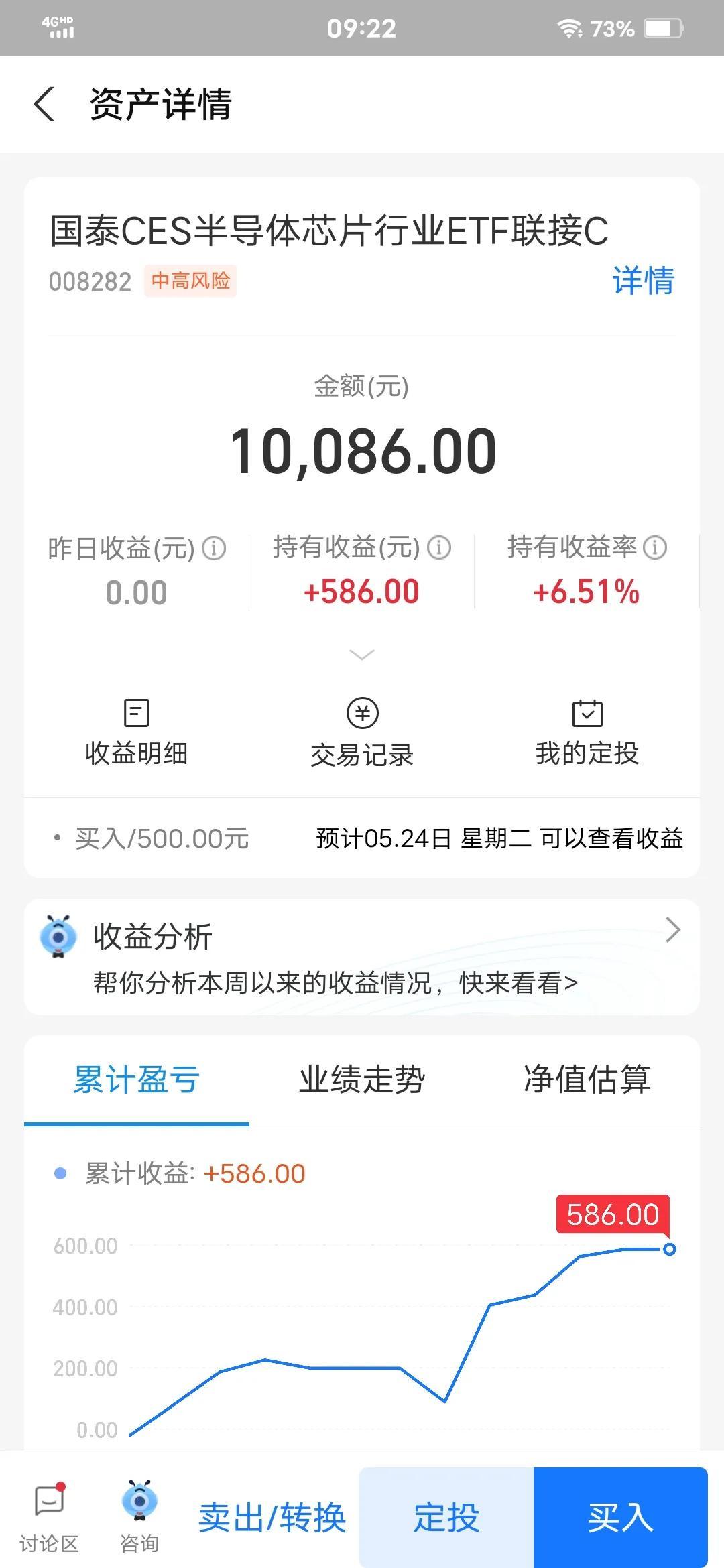Open 咨询 assistant
This screenshot has height=1568, width=724.
(x=139, y=1517)
